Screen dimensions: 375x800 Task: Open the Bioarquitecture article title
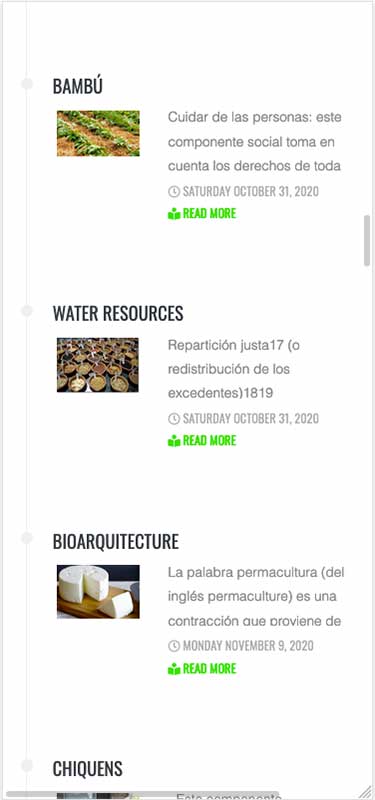click(116, 541)
